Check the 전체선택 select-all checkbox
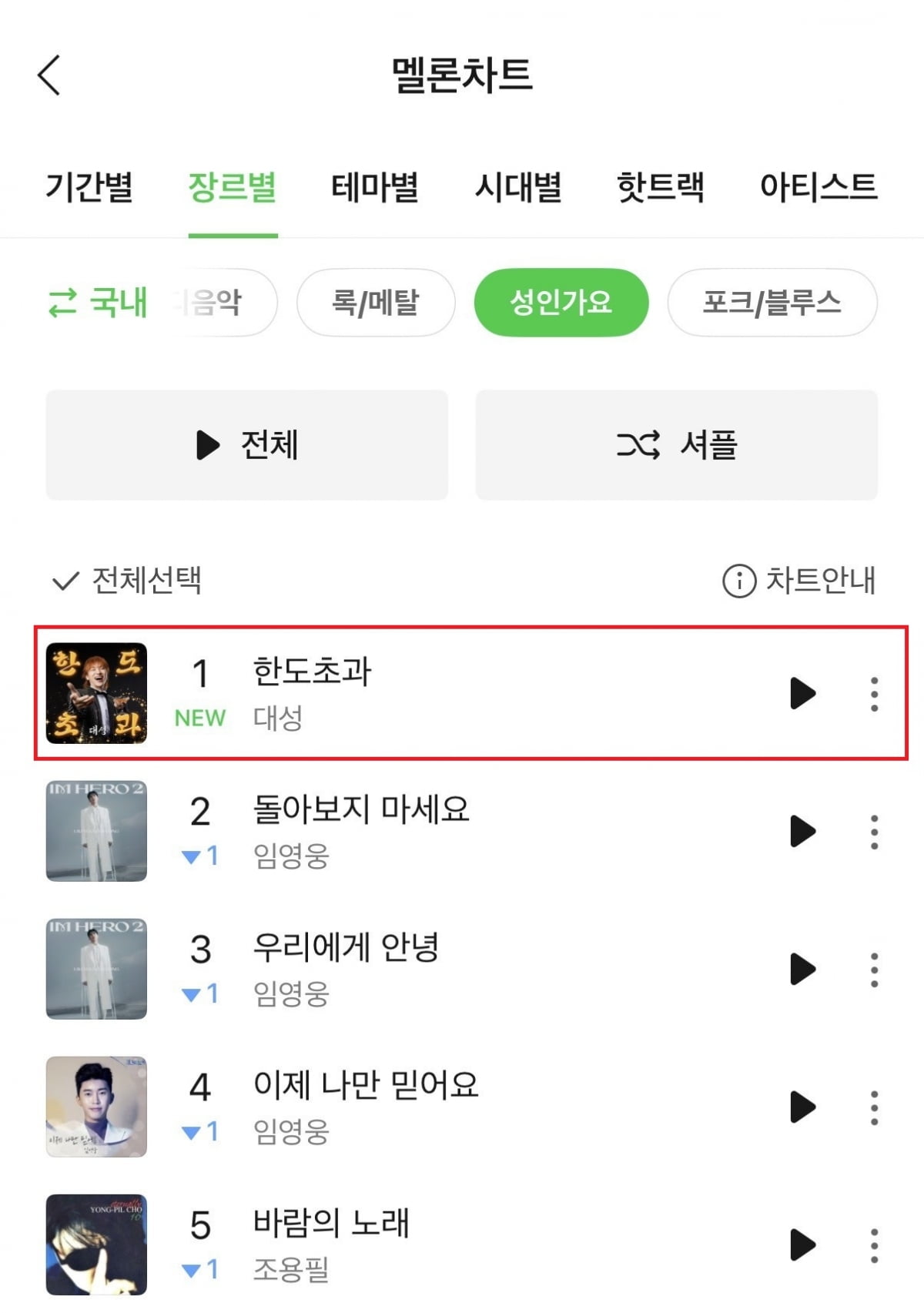The image size is (924, 1313). point(65,581)
